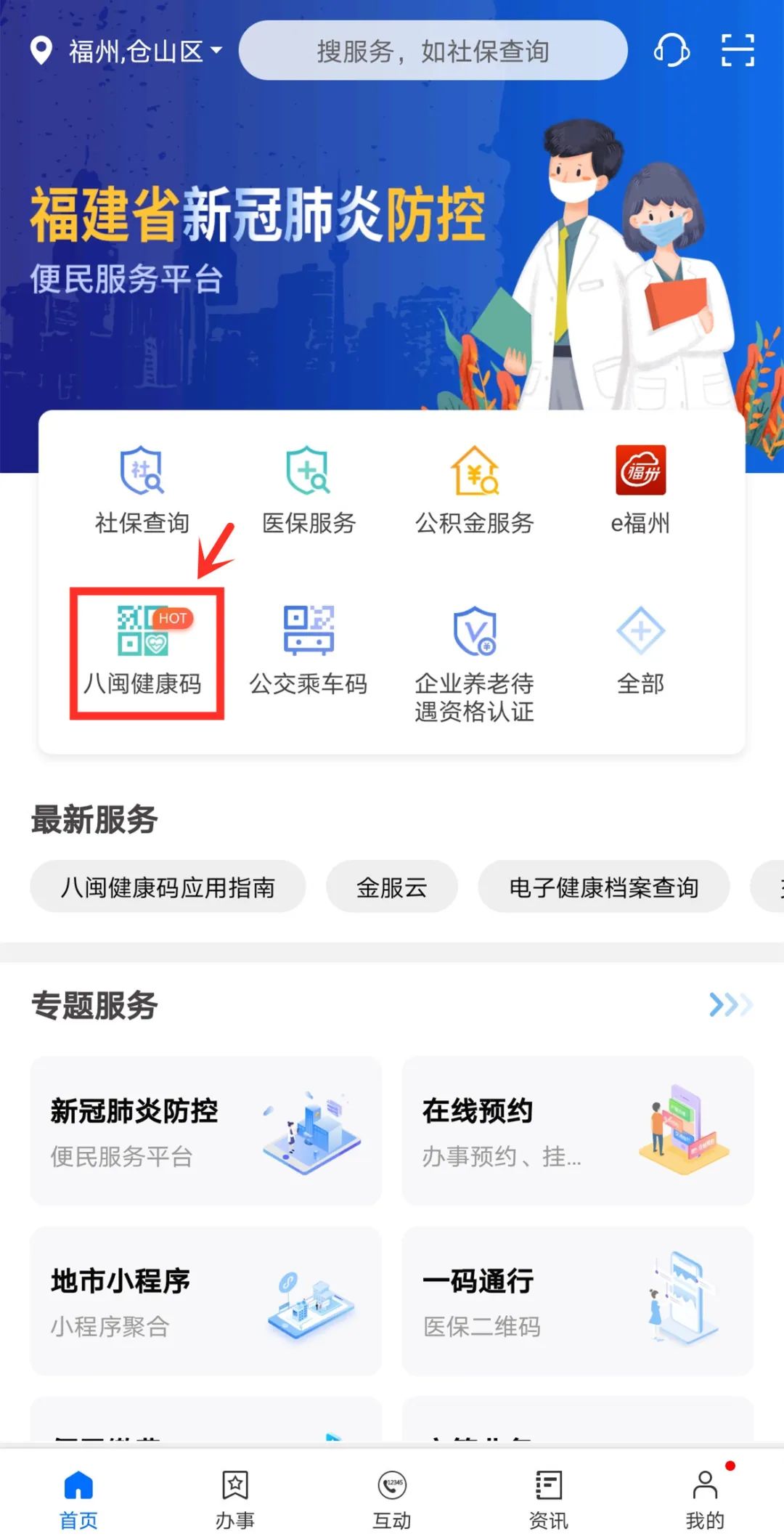Image resolution: width=784 pixels, height=1536 pixels.
Task: Select the 金服云 chip
Action: pyautogui.click(x=392, y=887)
